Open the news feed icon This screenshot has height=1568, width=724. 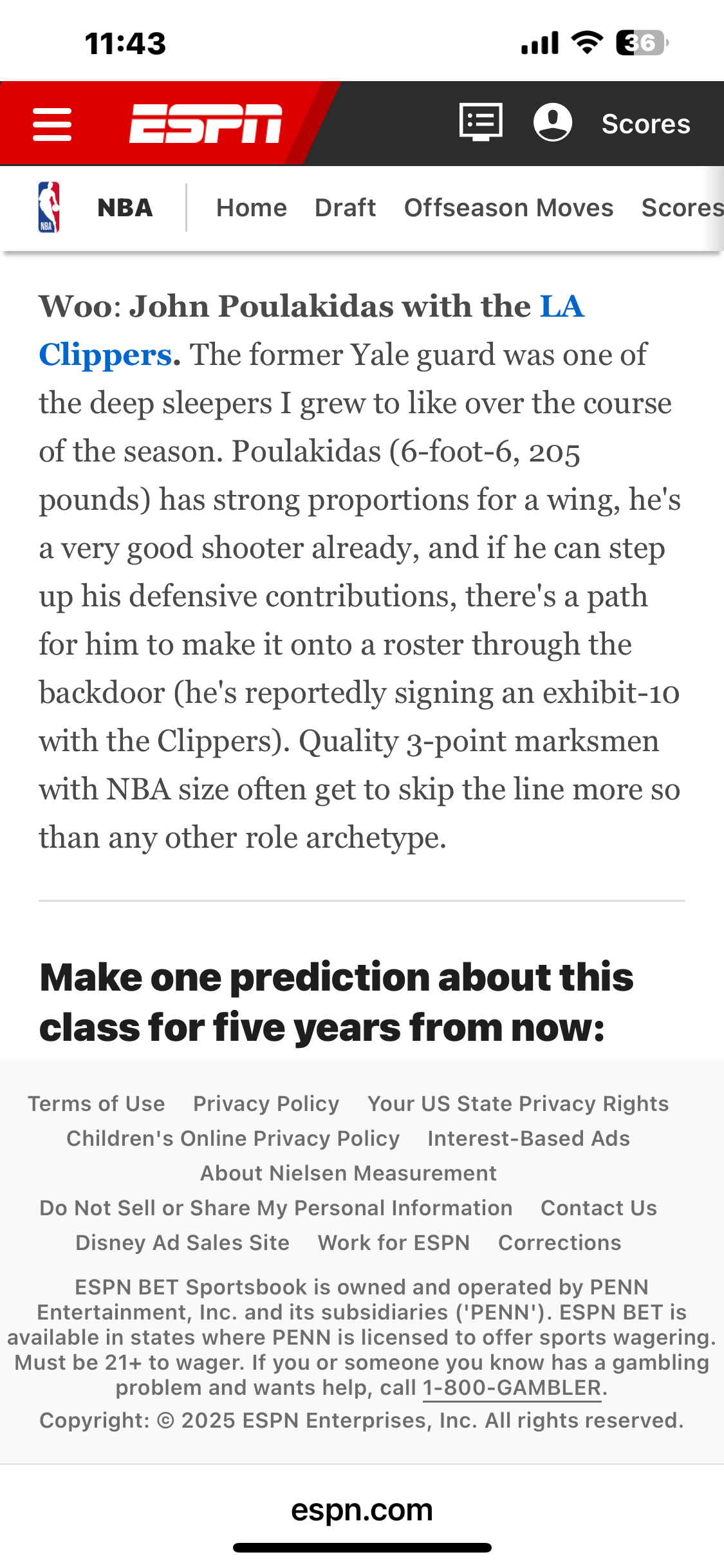tap(481, 122)
